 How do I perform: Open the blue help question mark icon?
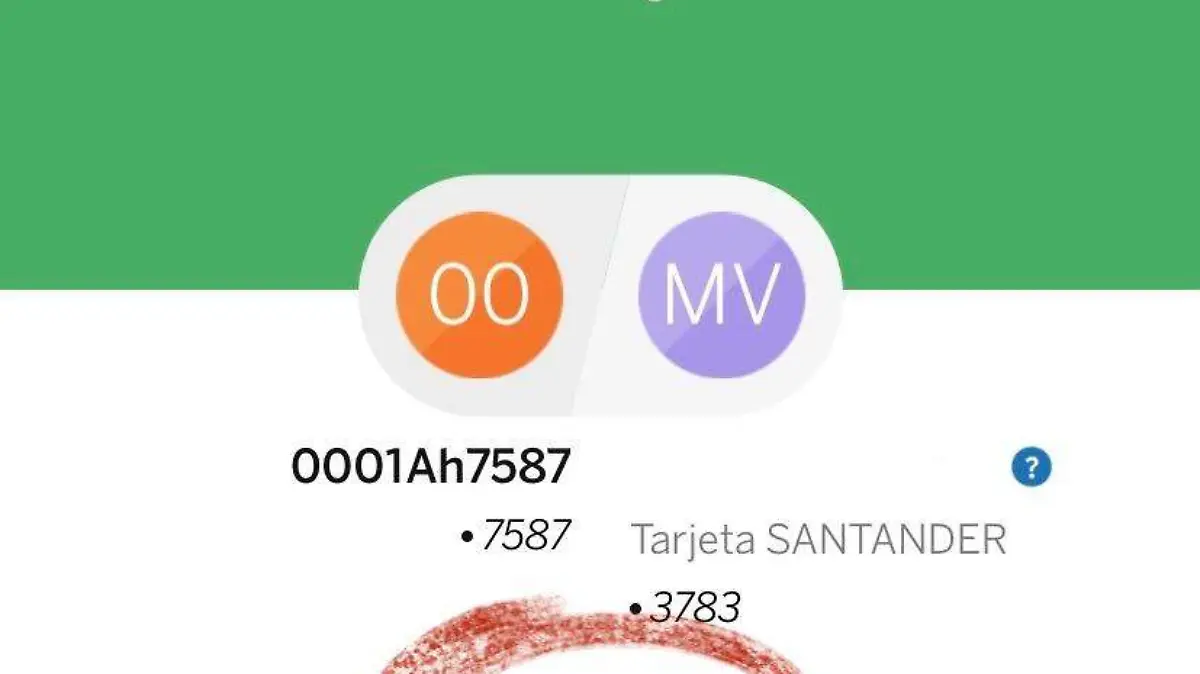pyautogui.click(x=1031, y=467)
